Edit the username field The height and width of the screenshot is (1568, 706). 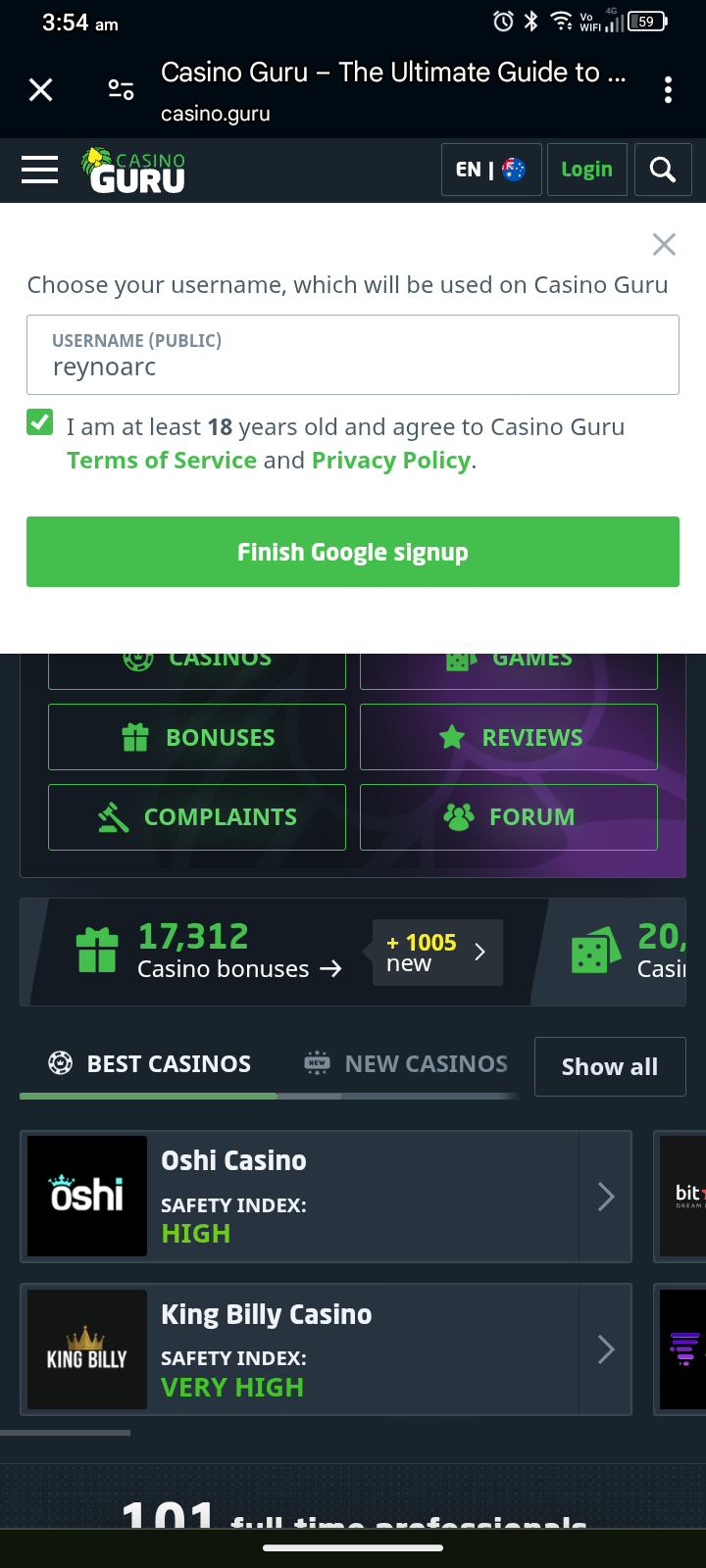point(353,367)
